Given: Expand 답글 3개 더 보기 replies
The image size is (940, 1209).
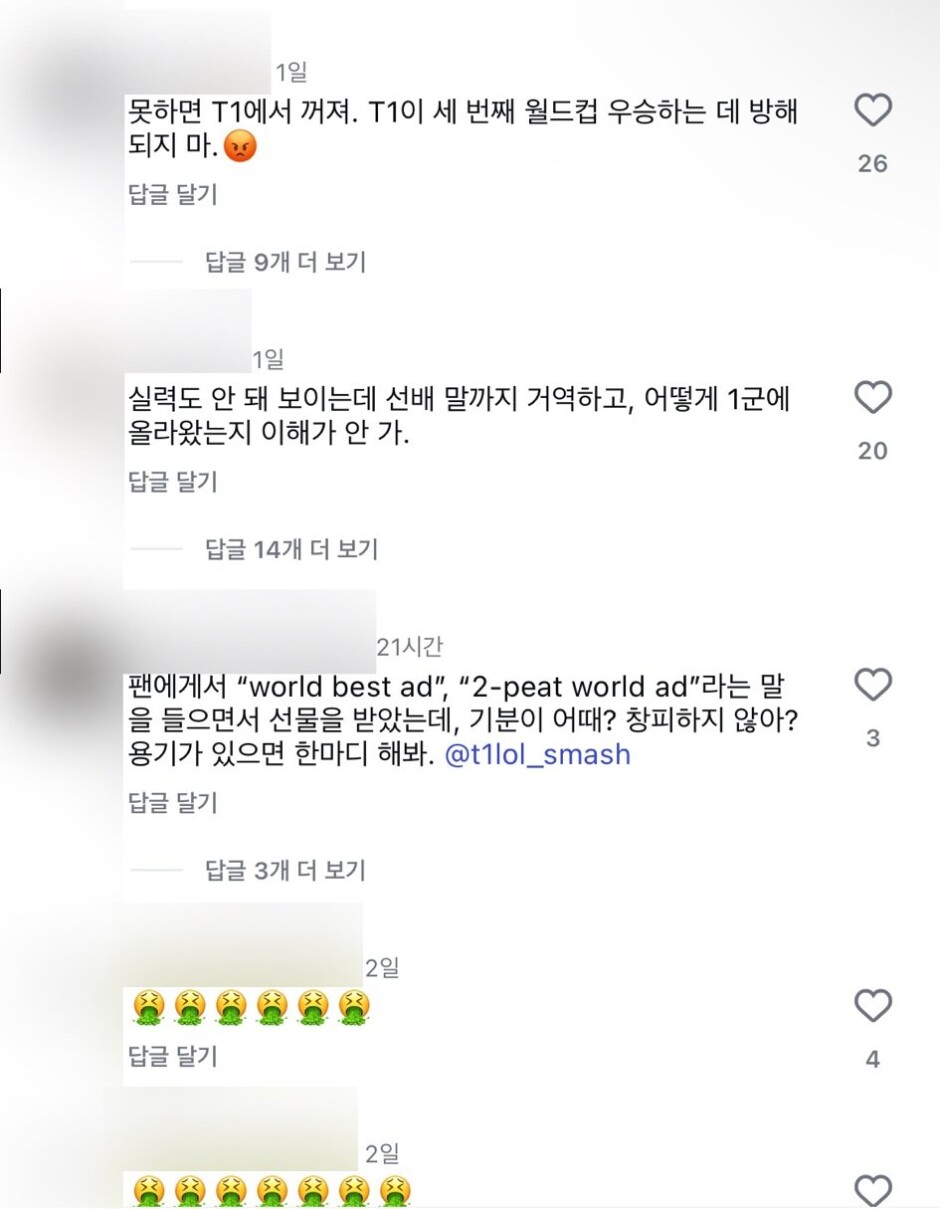Looking at the screenshot, I should pos(285,870).
